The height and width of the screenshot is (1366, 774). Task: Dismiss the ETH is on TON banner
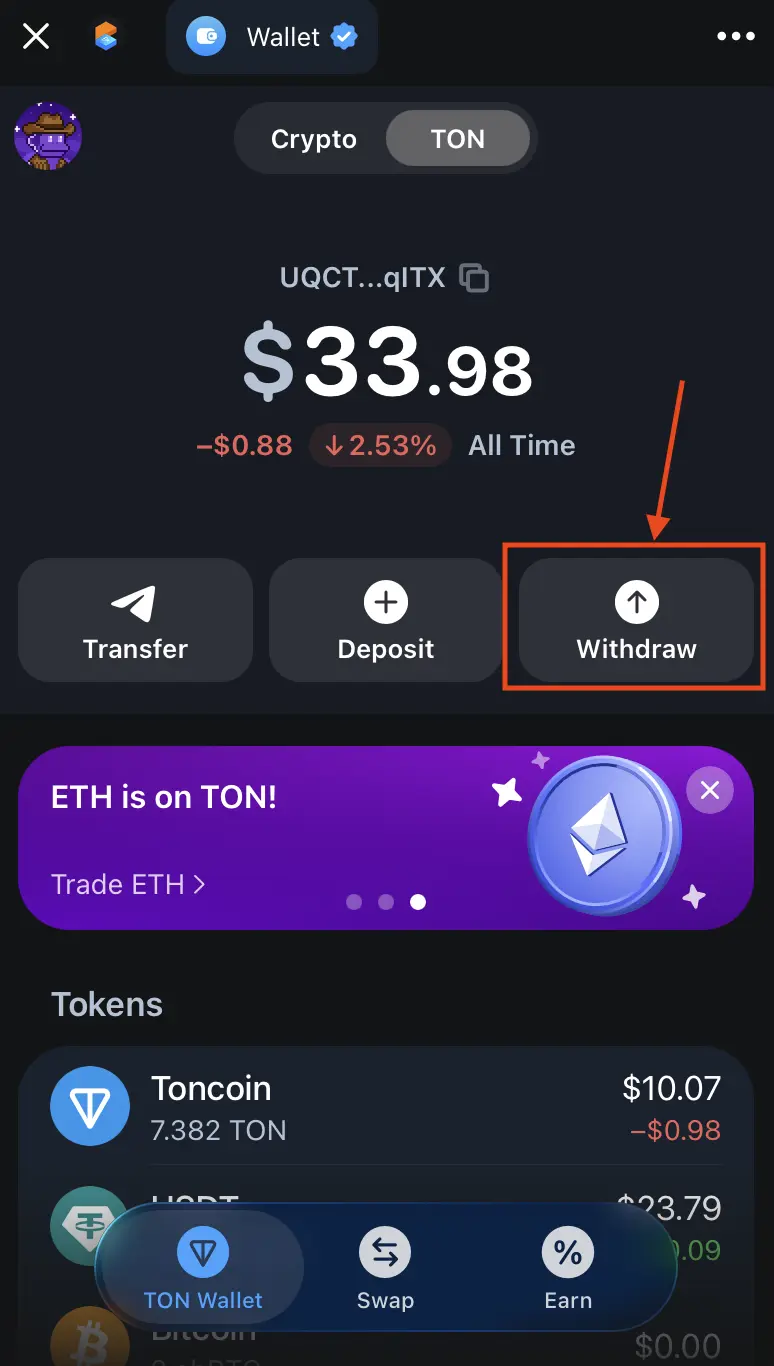(x=710, y=791)
